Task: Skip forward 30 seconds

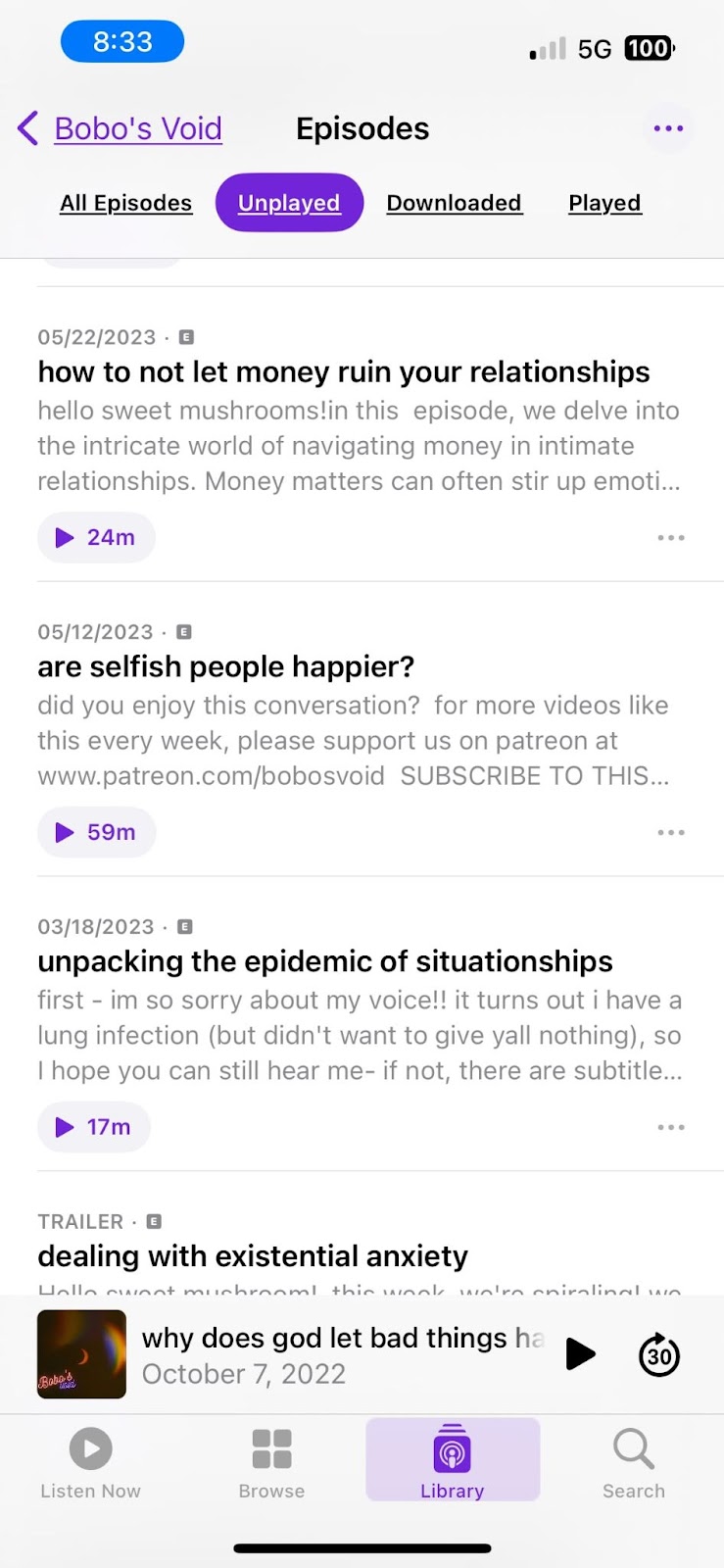Action: point(659,1354)
